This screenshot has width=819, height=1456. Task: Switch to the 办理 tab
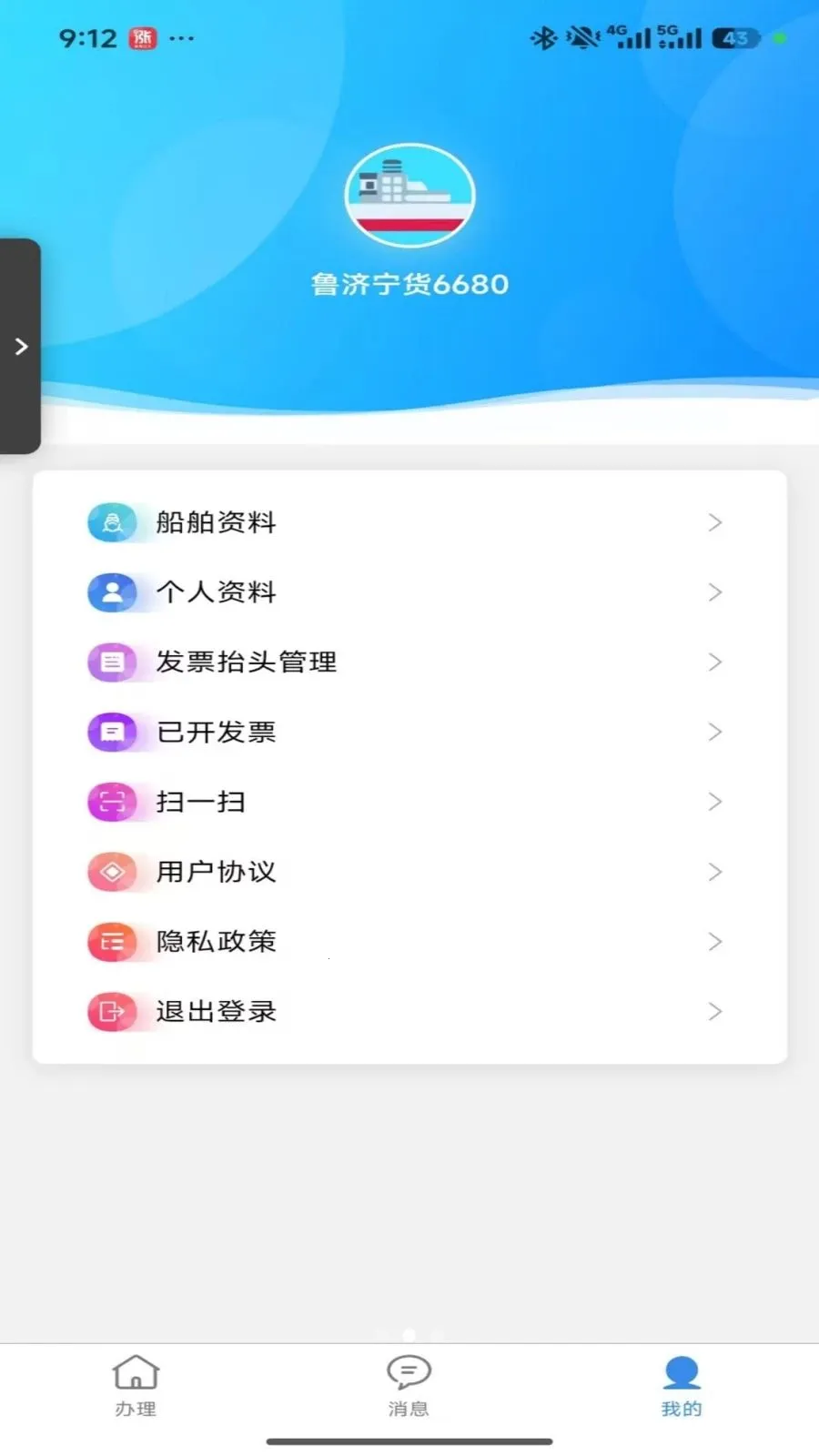click(135, 1383)
